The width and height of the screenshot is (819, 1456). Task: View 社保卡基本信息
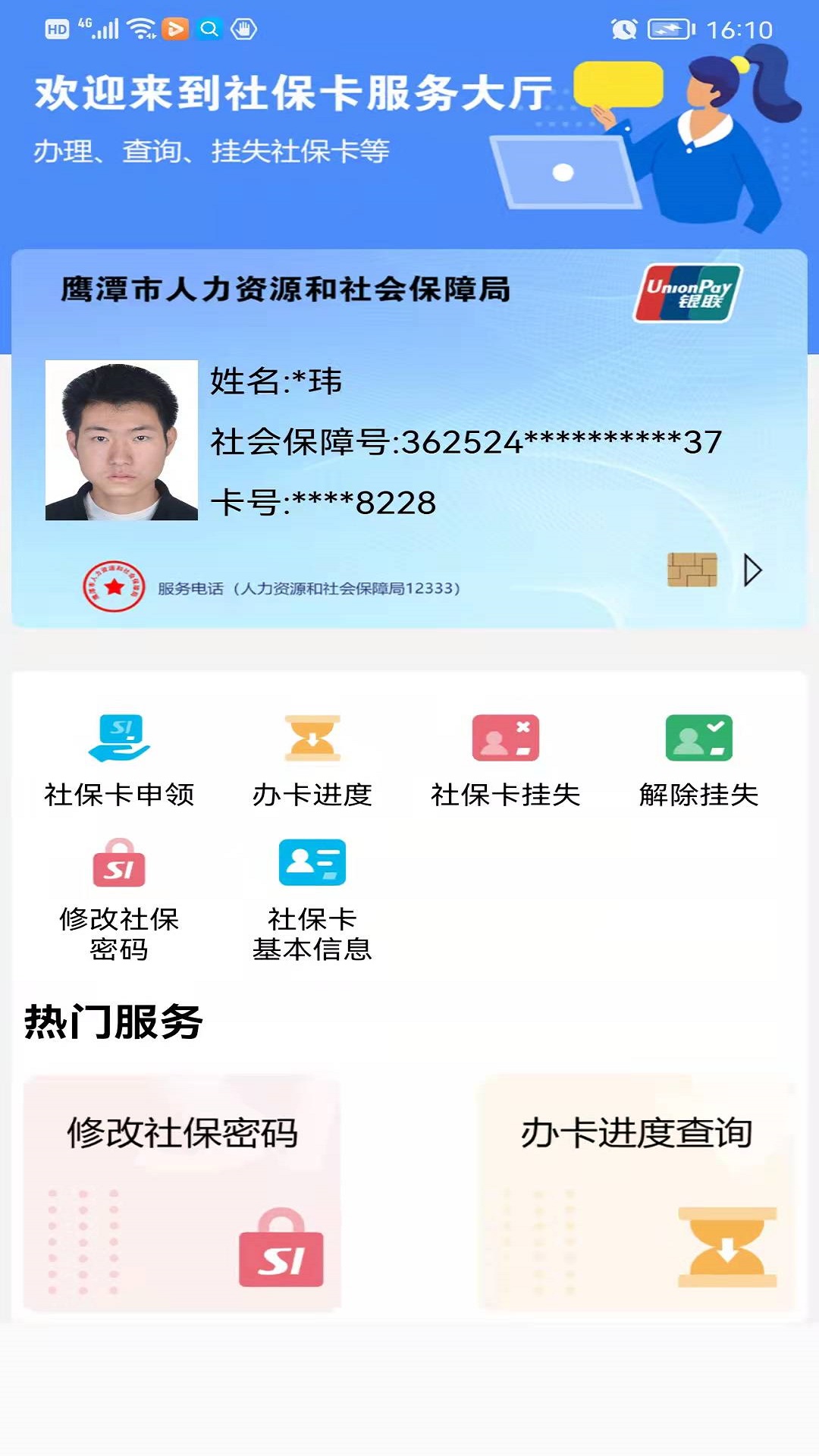312,899
